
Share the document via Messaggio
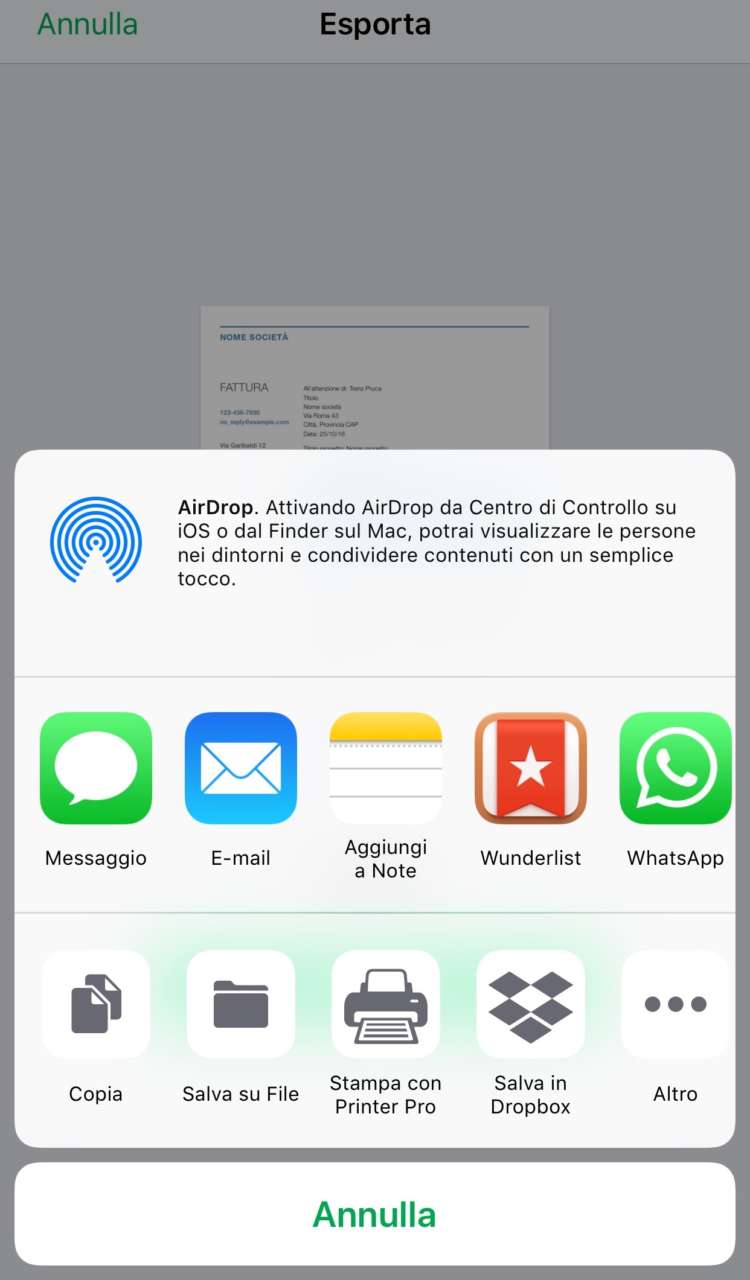pos(96,768)
